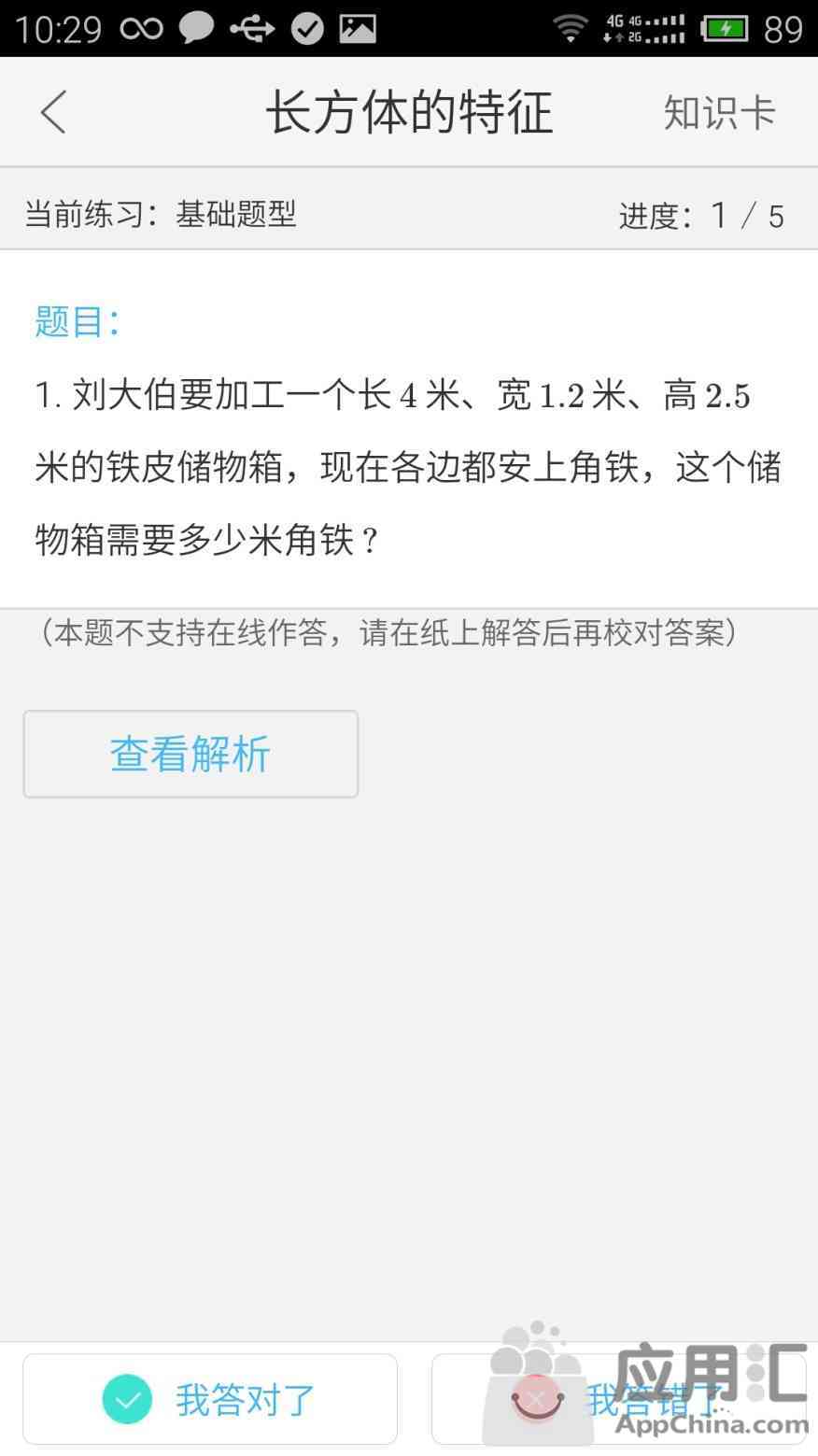Tap 查看解析 to view the solution

pos(190,754)
